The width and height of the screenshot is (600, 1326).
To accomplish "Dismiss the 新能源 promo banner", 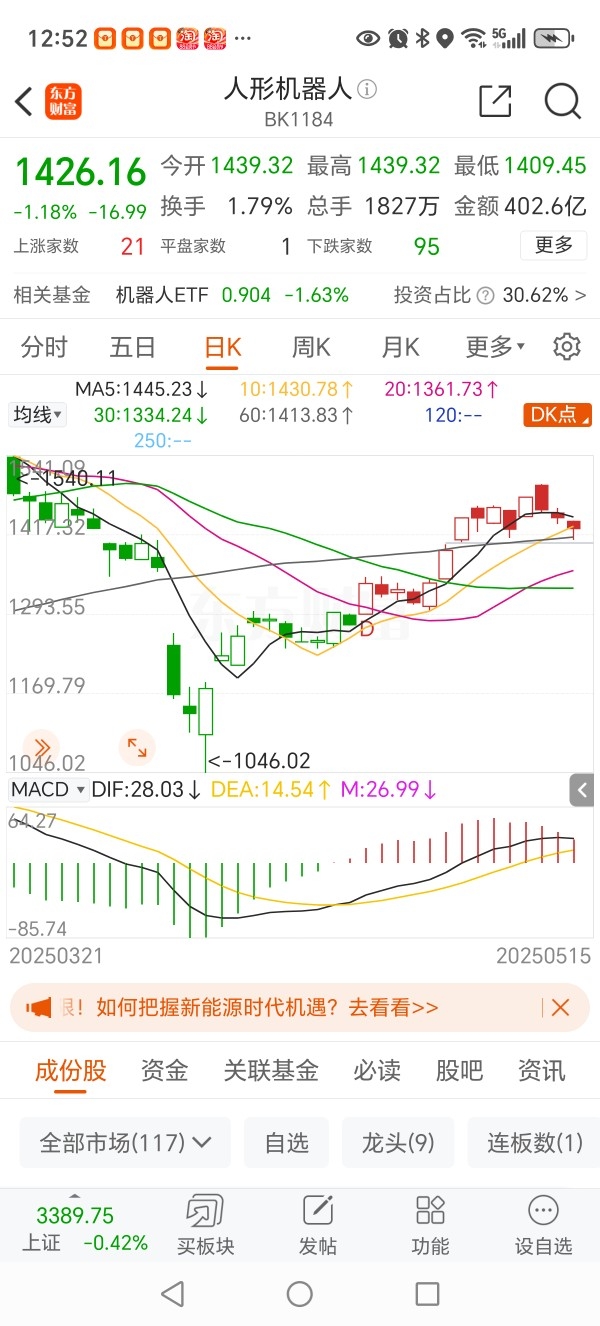I will [x=560, y=1007].
